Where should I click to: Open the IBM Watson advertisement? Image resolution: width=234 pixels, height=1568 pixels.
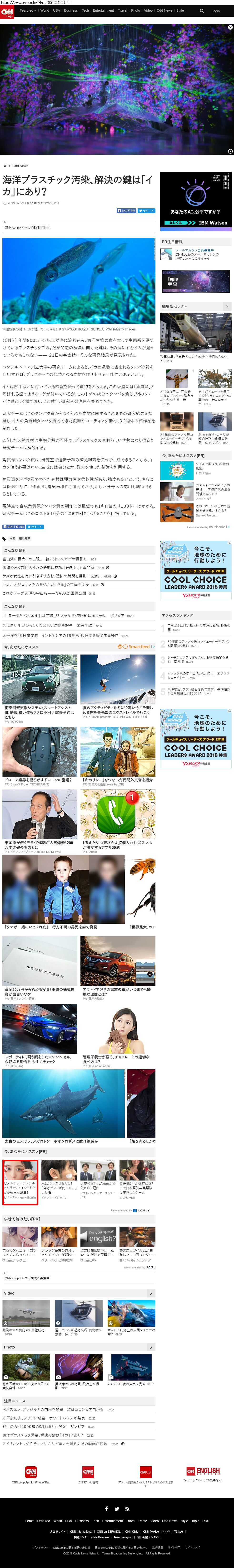click(196, 200)
